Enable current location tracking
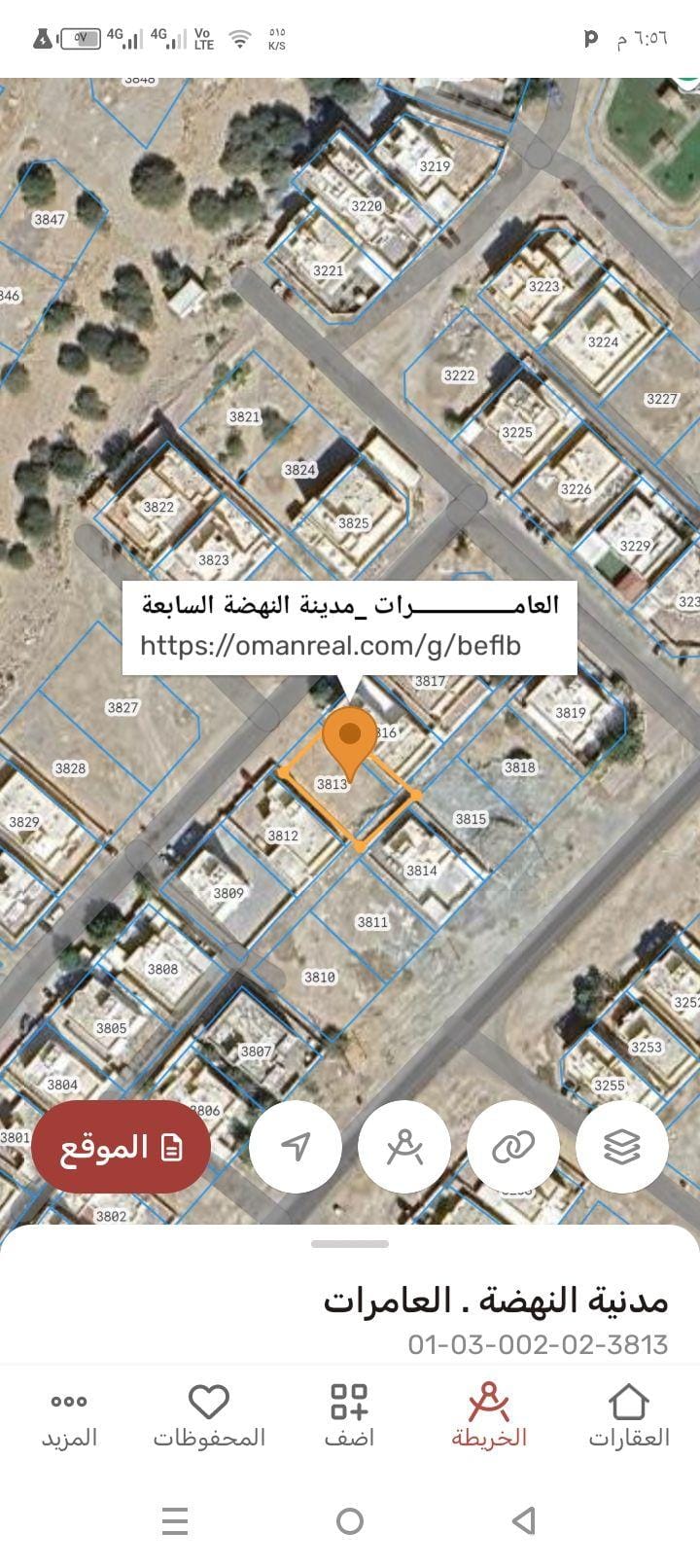 point(296,1147)
